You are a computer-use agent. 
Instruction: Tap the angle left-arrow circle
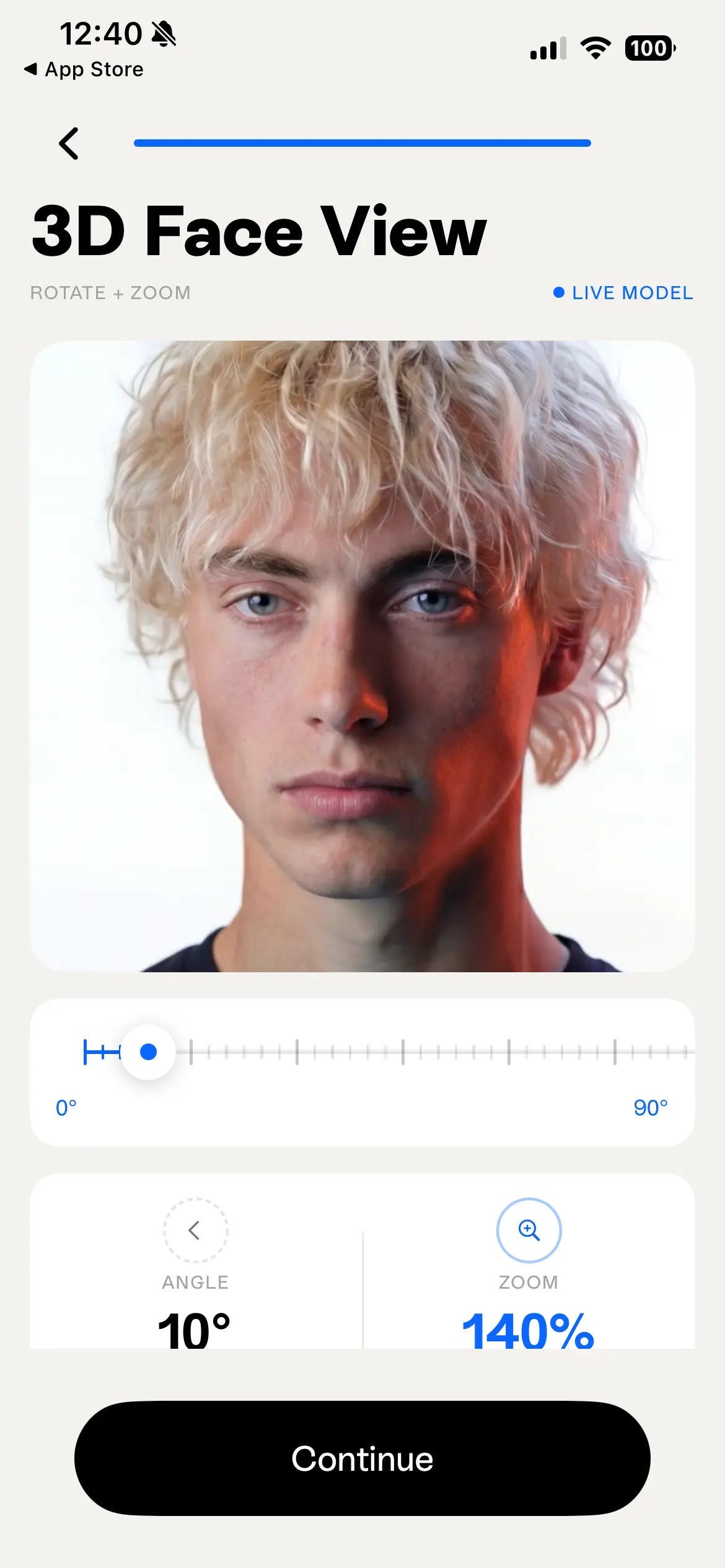(195, 1230)
